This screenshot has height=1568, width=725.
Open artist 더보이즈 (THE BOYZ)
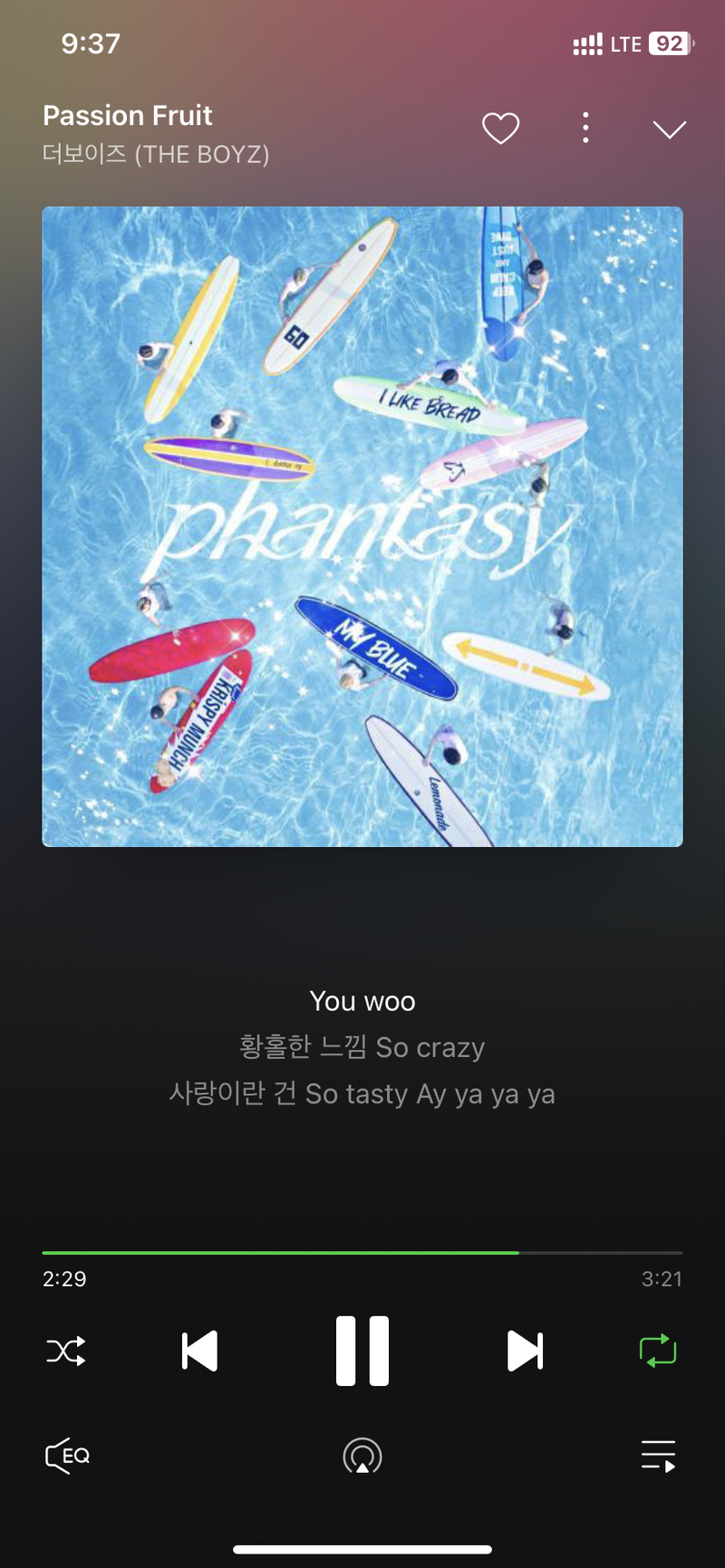pyautogui.click(x=156, y=155)
